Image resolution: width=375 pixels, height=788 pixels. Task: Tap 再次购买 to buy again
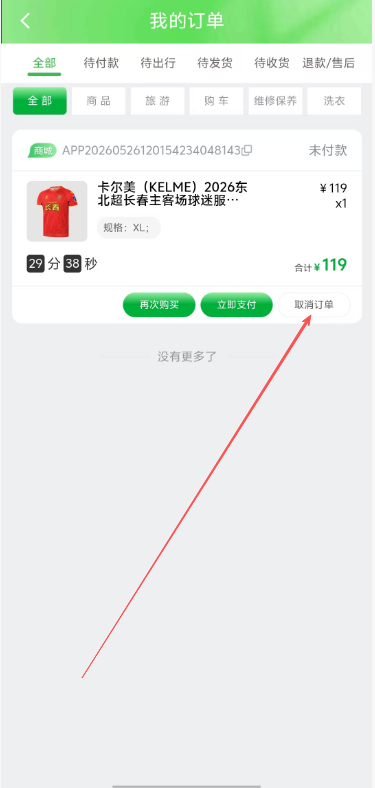(x=159, y=305)
